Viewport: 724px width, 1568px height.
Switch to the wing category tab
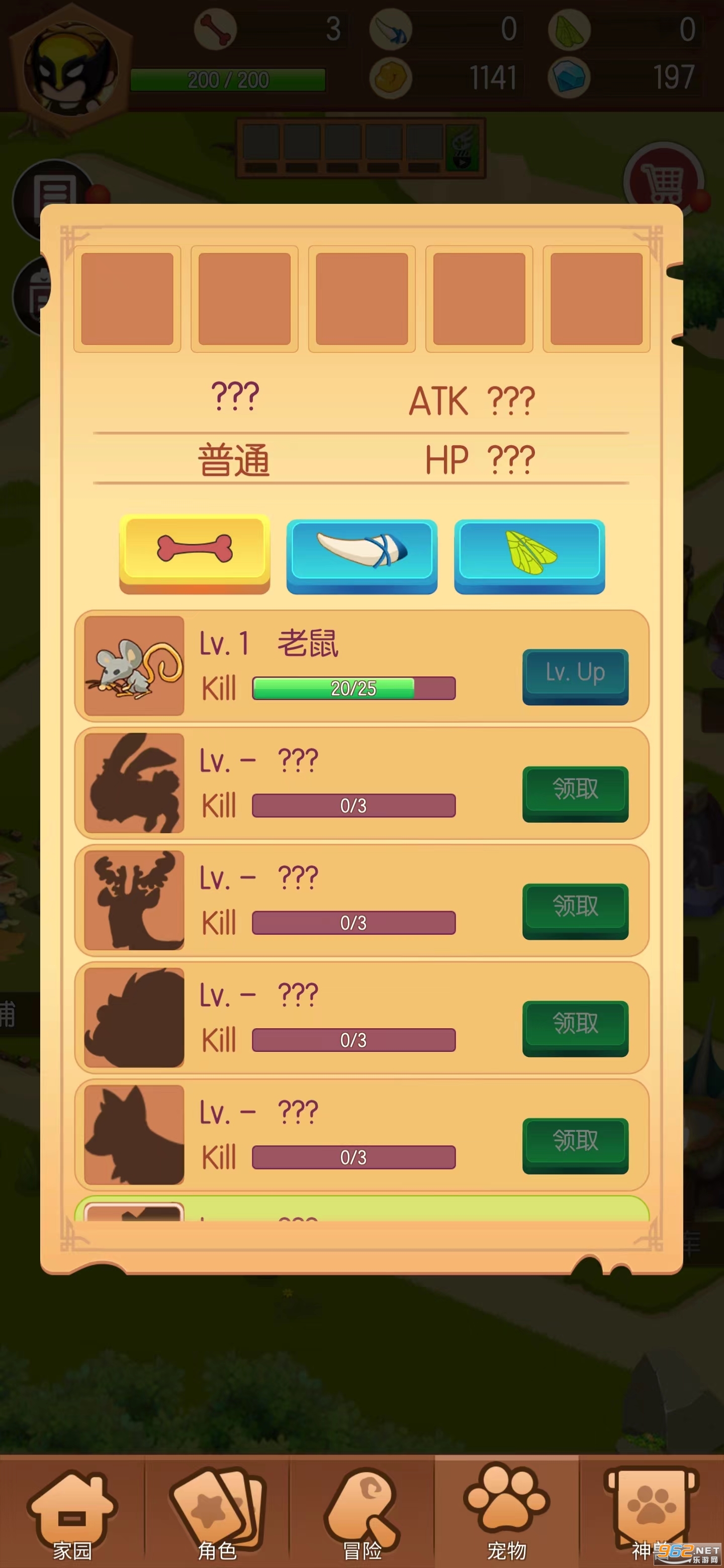[529, 553]
